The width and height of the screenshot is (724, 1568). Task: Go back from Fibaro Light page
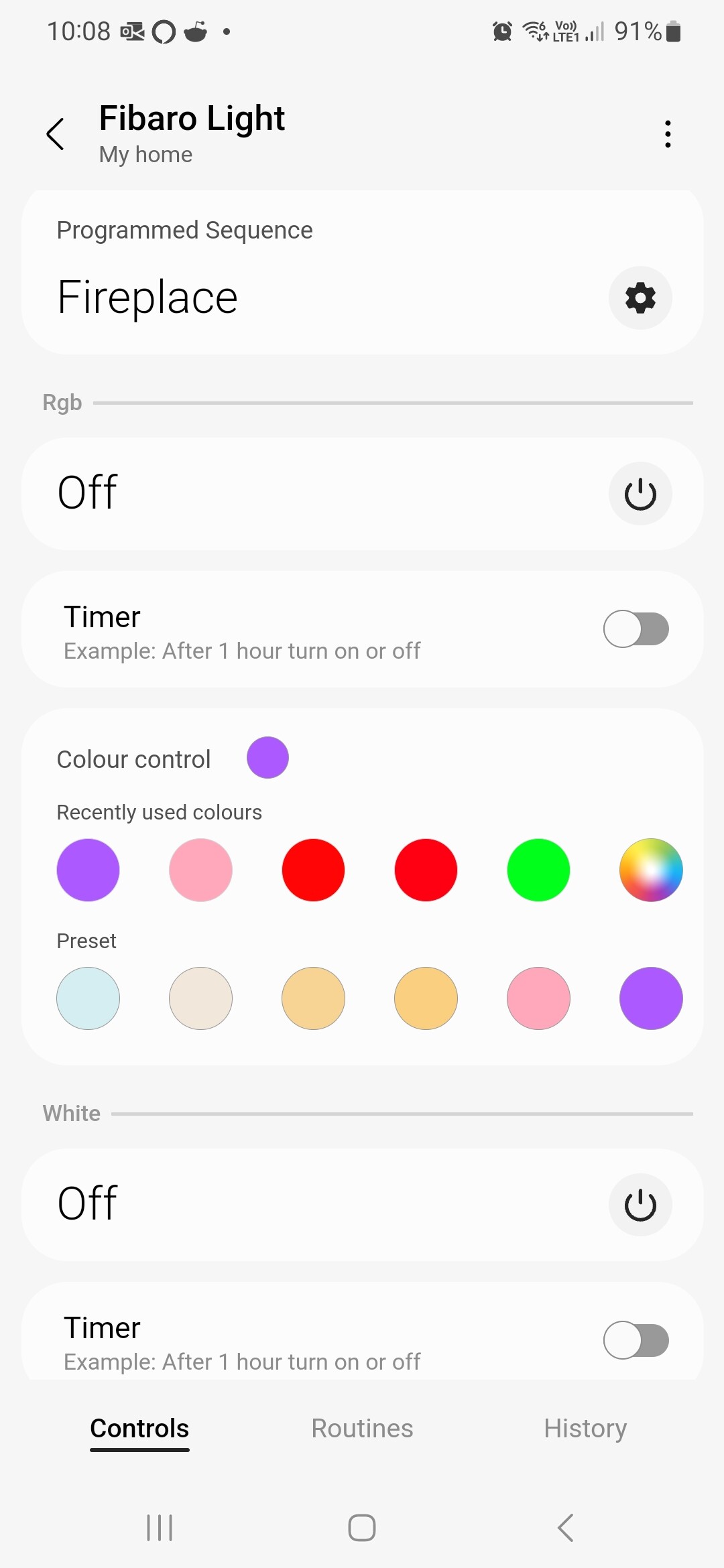(x=56, y=134)
